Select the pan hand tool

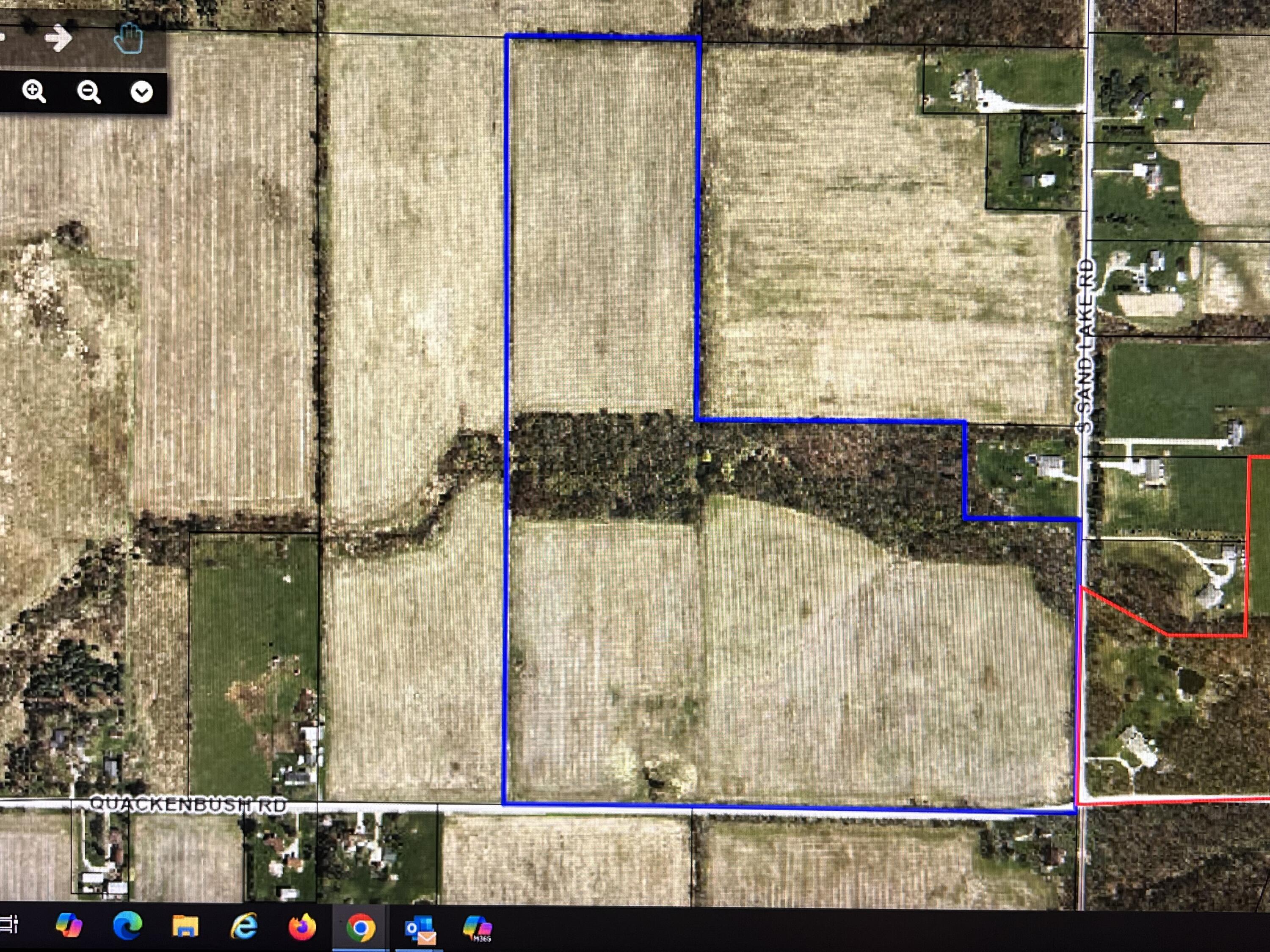tap(128, 39)
